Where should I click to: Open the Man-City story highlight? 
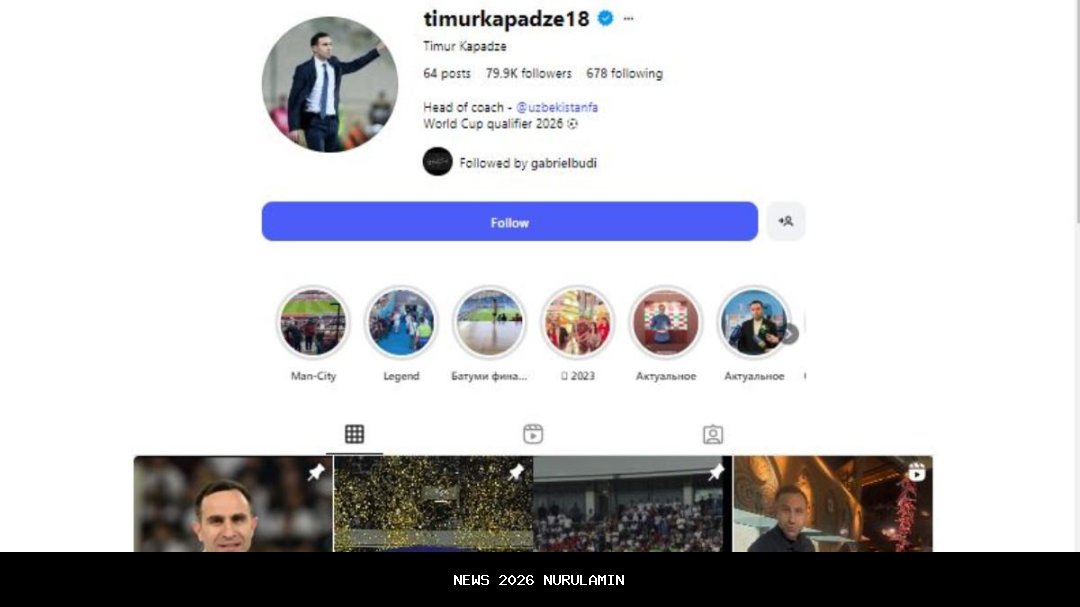tap(313, 323)
